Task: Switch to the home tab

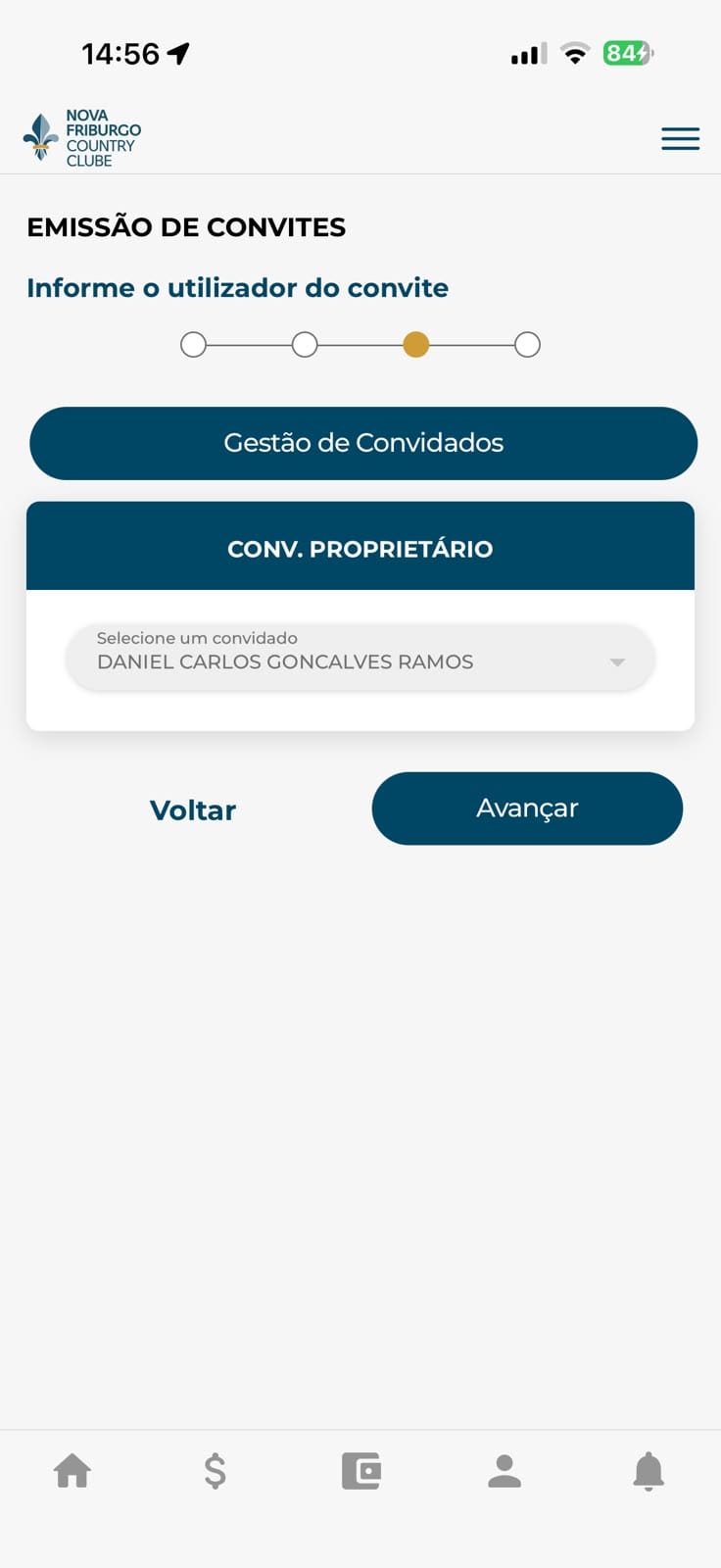Action: pyautogui.click(x=72, y=1471)
